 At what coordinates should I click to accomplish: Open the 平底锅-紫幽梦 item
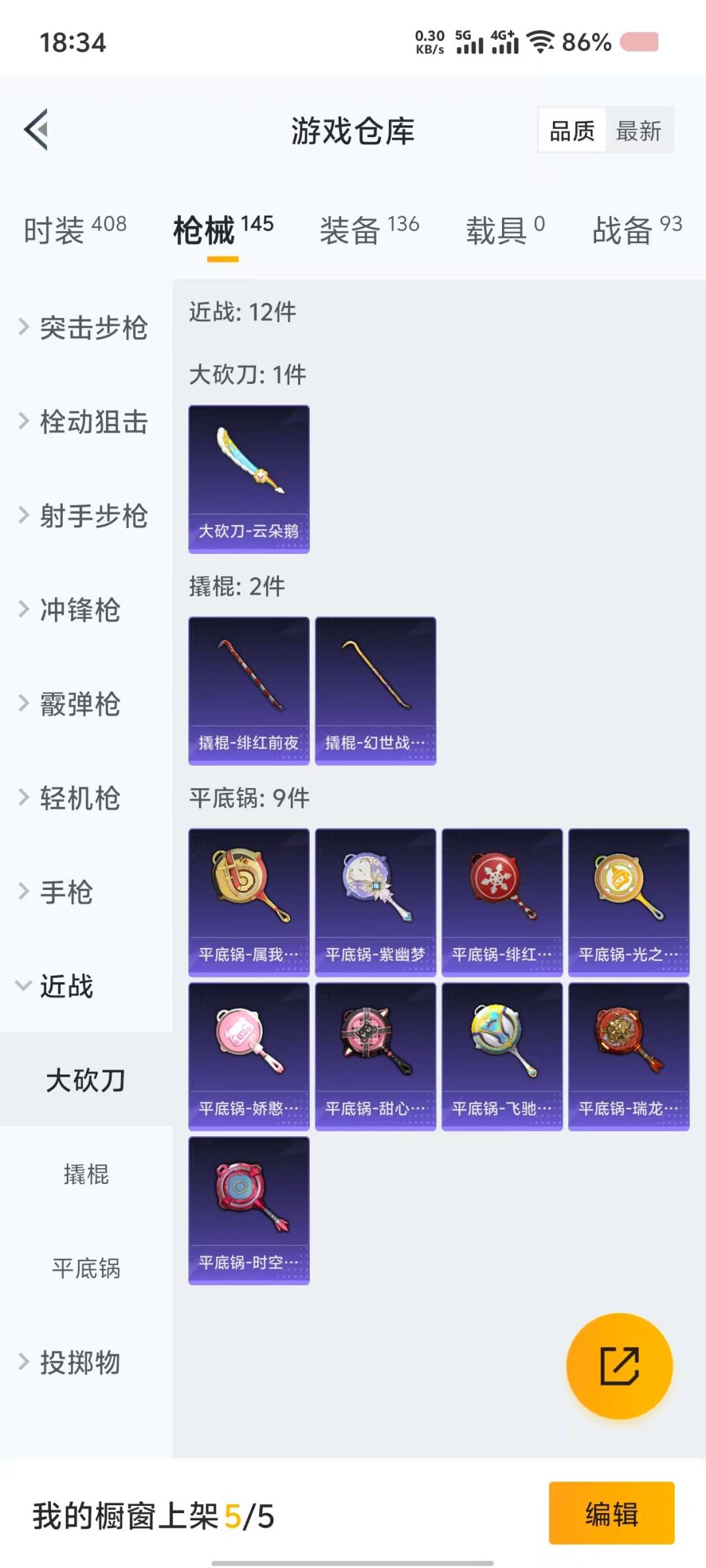(x=375, y=902)
